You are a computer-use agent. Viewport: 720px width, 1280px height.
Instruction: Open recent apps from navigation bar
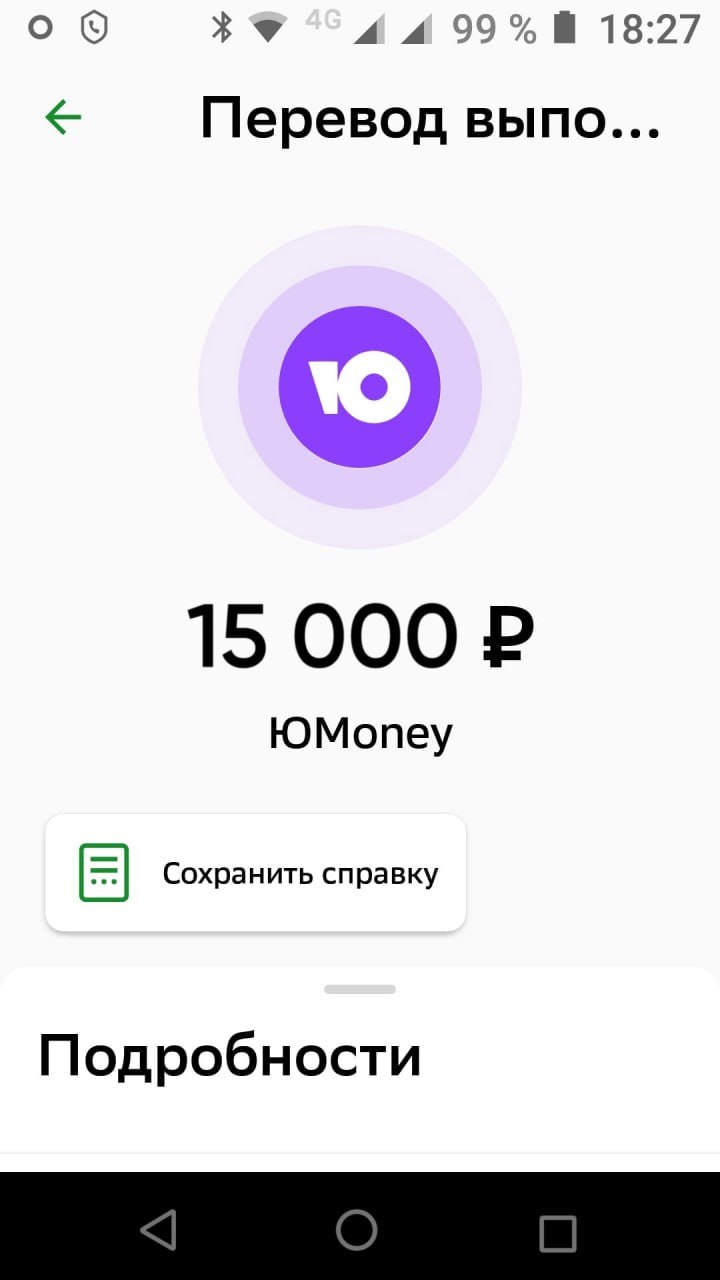tap(557, 1231)
